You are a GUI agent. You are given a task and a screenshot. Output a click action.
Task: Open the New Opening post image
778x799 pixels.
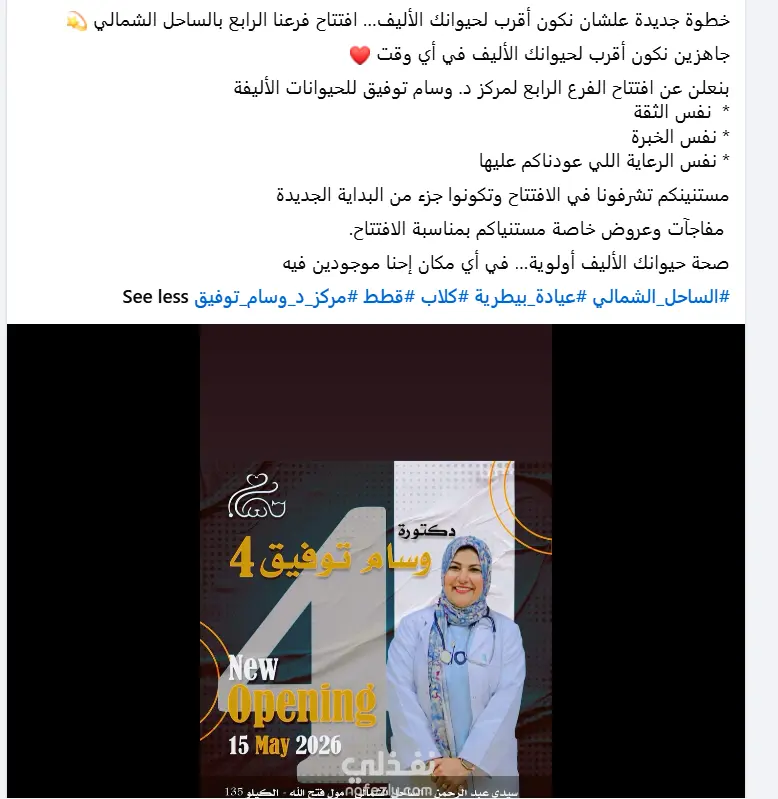pos(375,561)
